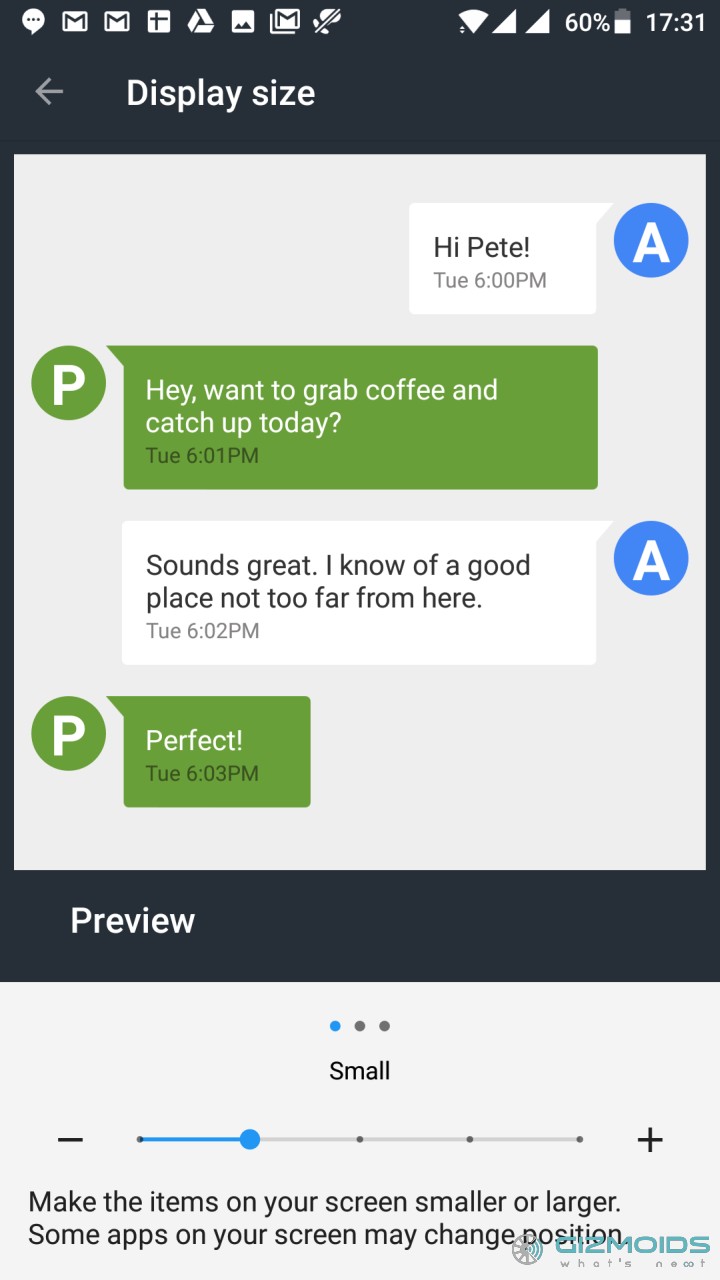Select the middle stop on the size slider
This screenshot has width=720, height=1280.
pyautogui.click(x=360, y=1139)
